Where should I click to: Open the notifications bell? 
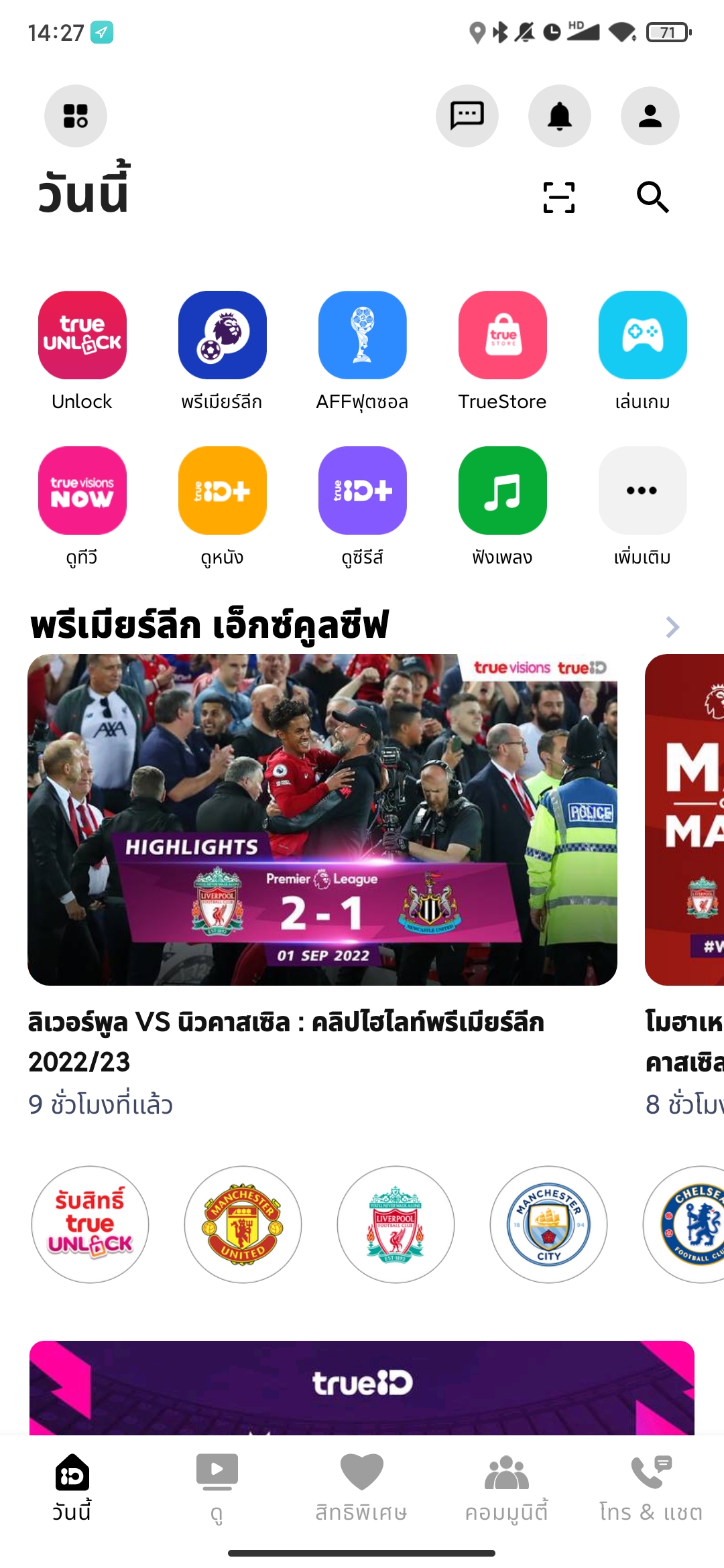point(559,116)
